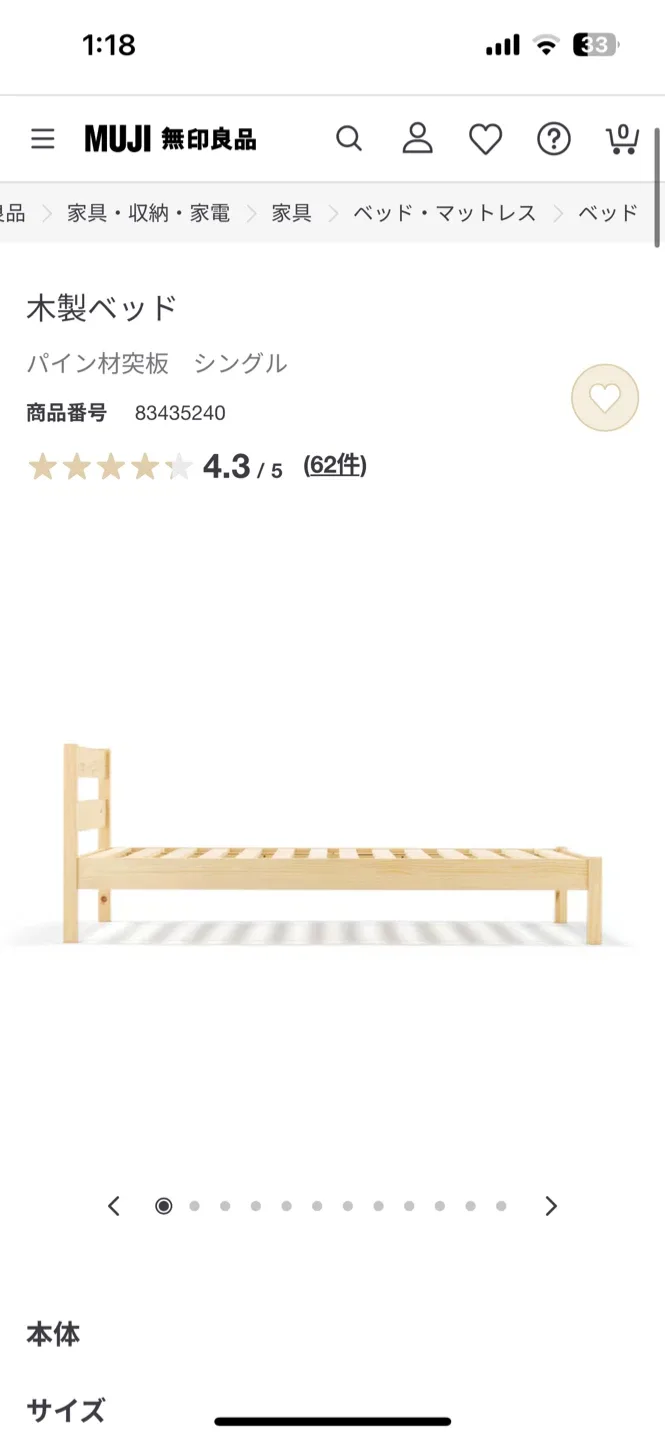Go to MUJI home via logo
This screenshot has height=1440, width=665.
point(170,139)
